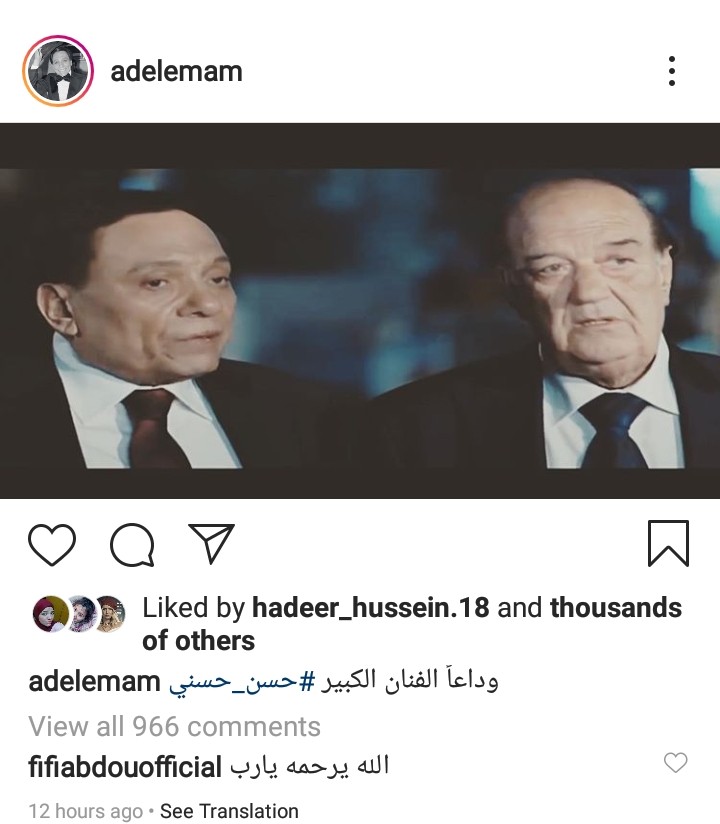The height and width of the screenshot is (824, 720).
Task: Bookmark this post to saved
Action: coord(668,544)
